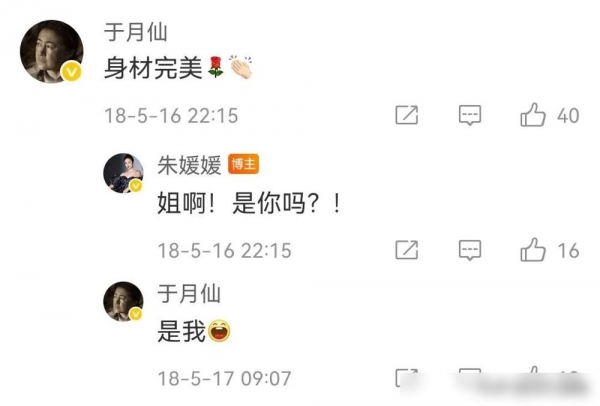Share 朱媛媛's reply comment
The width and height of the screenshot is (600, 406).
[x=406, y=249]
